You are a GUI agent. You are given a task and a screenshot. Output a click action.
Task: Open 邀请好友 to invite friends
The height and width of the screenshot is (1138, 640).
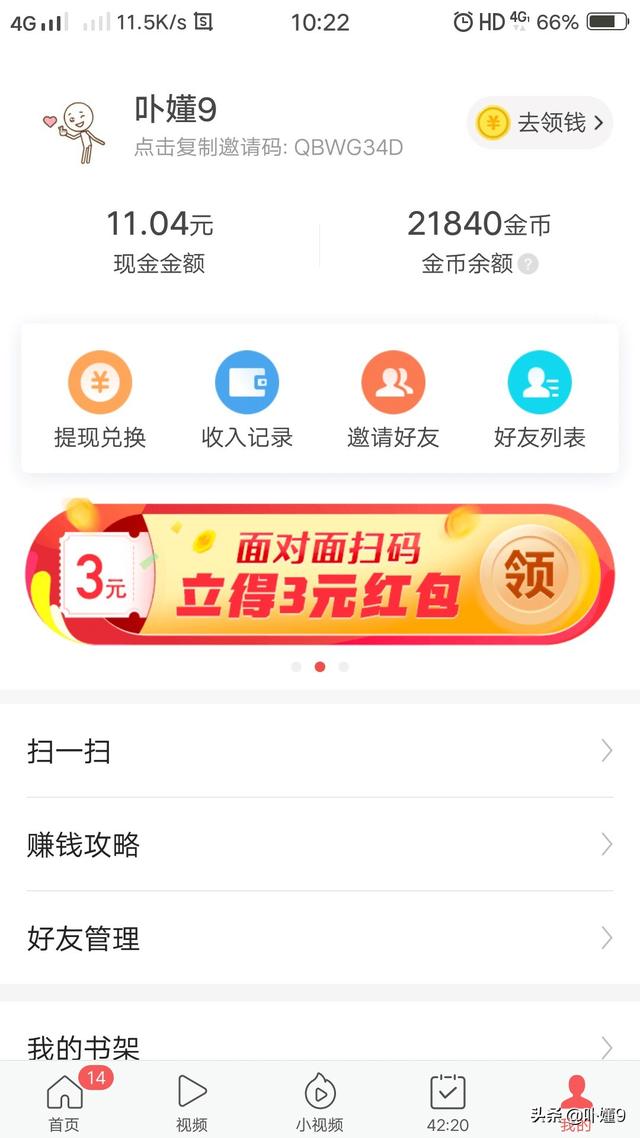pyautogui.click(x=393, y=400)
